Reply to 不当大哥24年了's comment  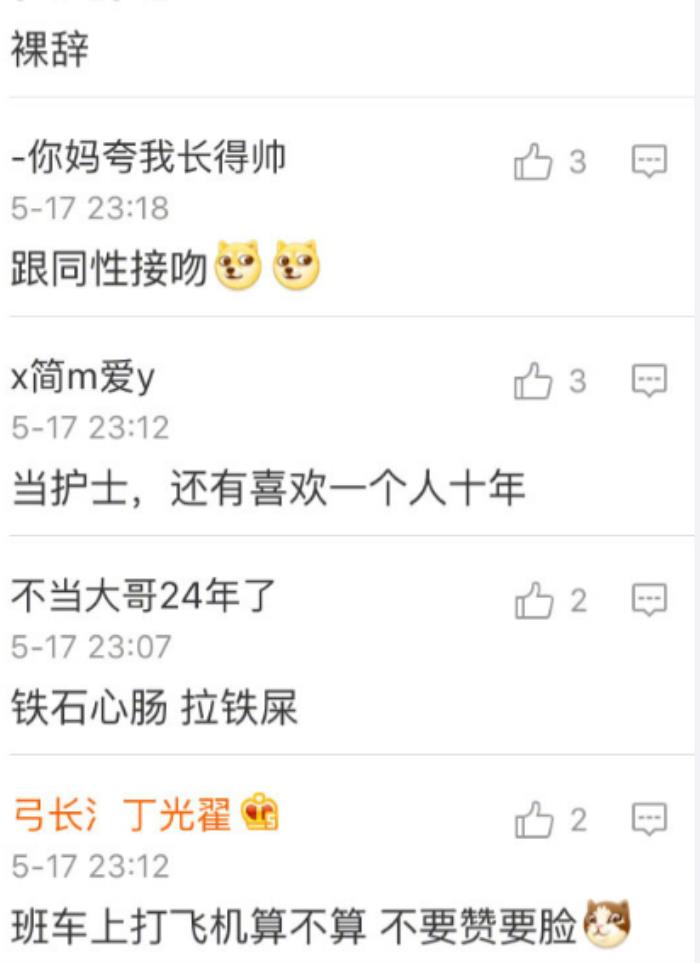point(650,601)
